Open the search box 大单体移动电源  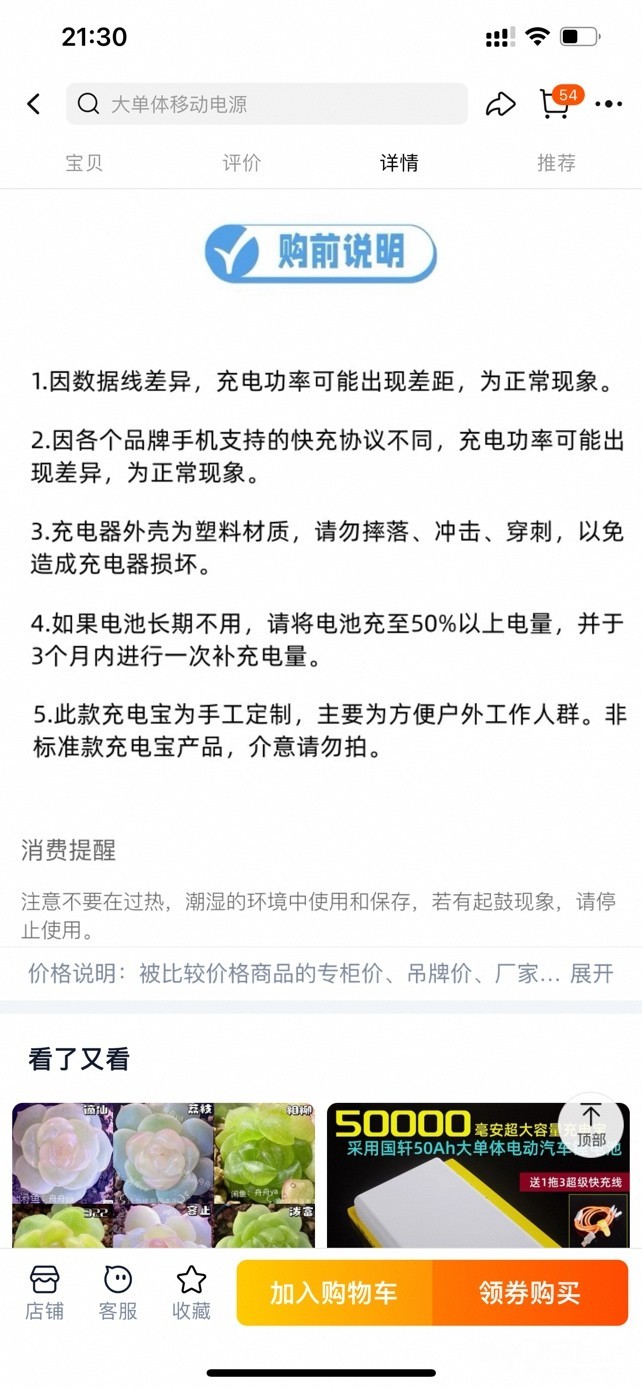(x=266, y=104)
